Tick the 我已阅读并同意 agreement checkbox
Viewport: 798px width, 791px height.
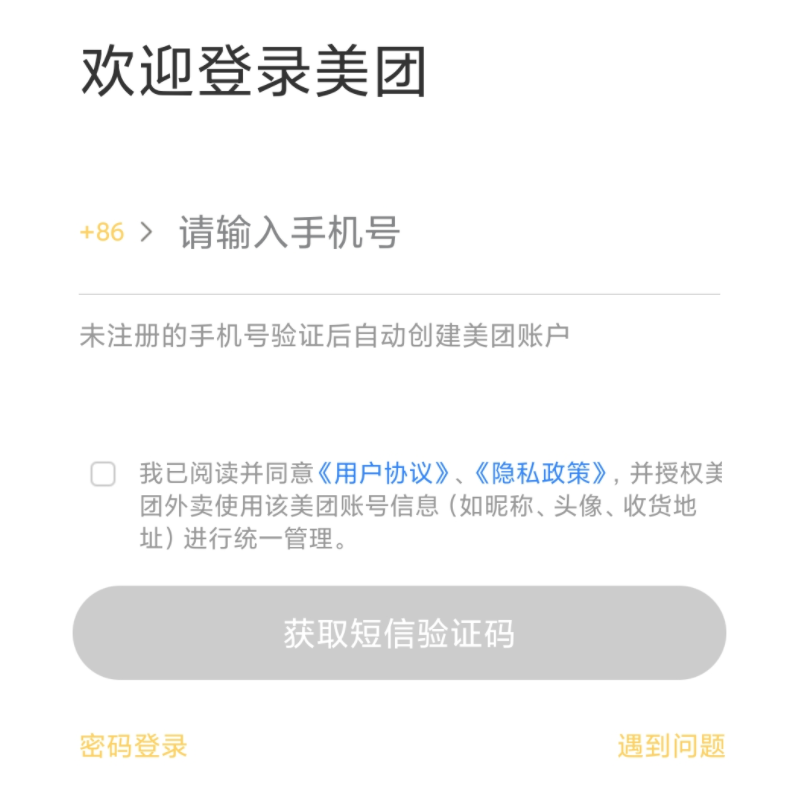[103, 474]
